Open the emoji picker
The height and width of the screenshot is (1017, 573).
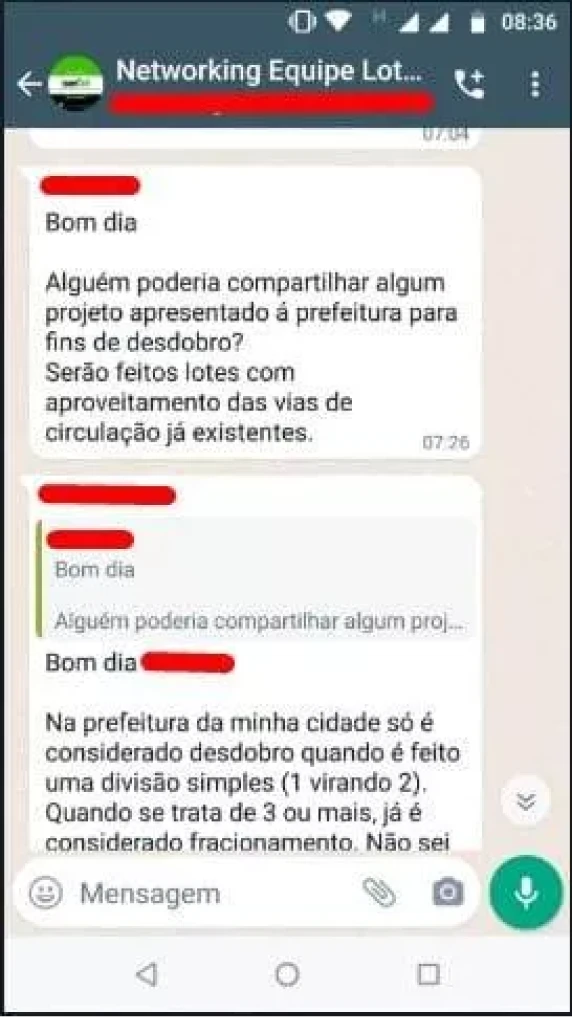[46, 893]
